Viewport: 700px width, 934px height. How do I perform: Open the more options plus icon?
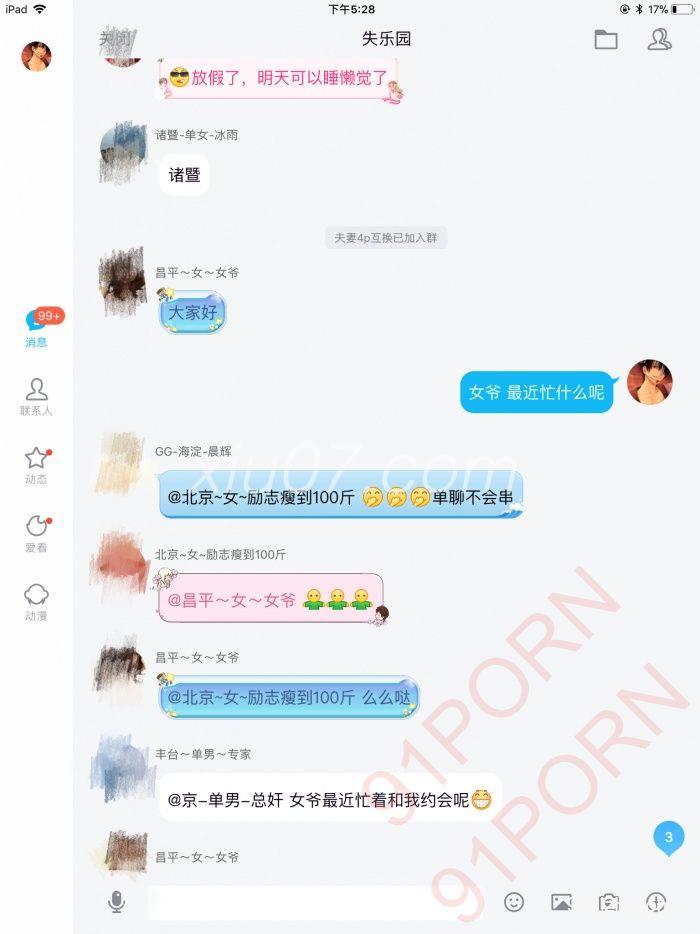656,902
